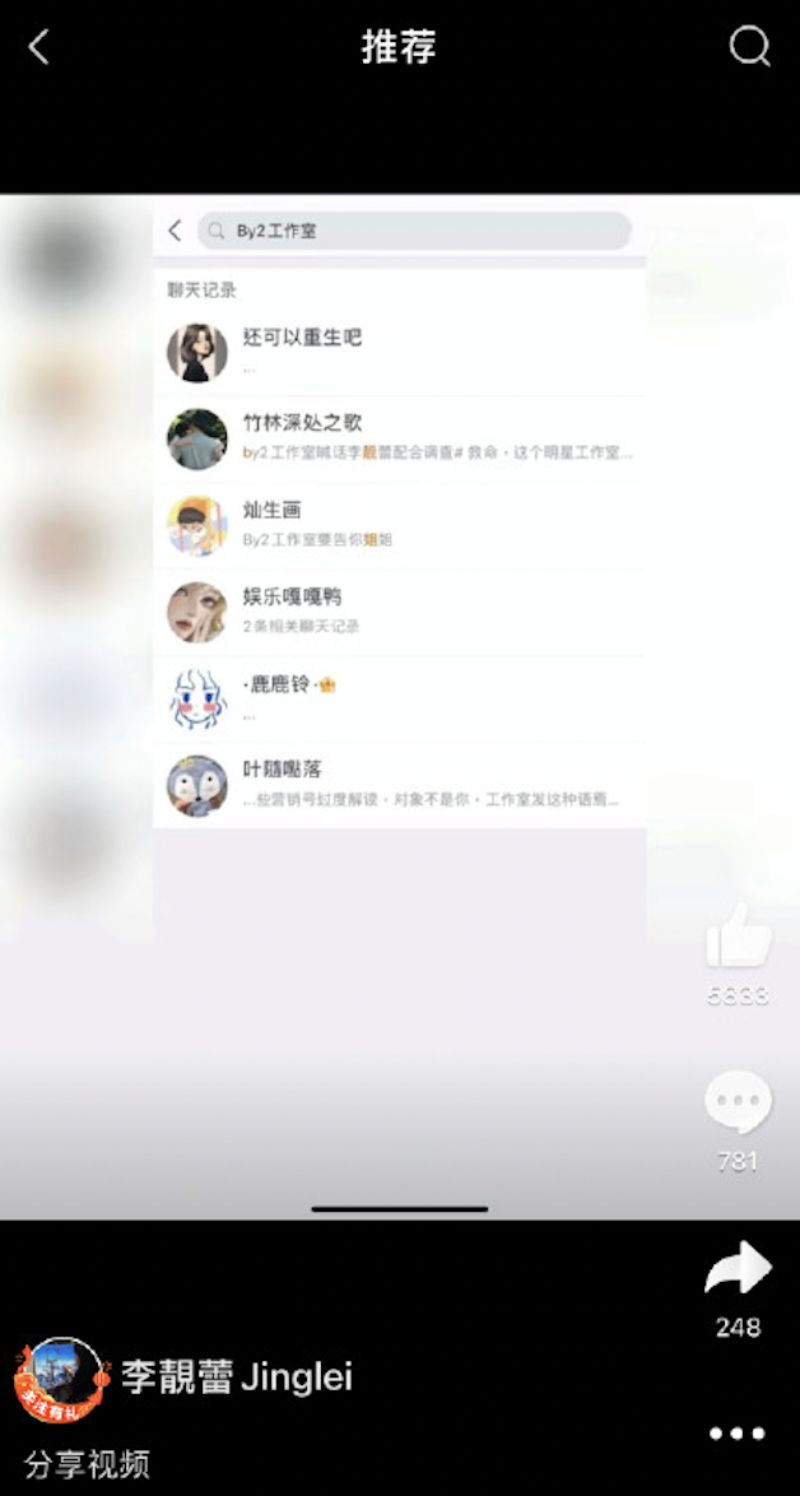This screenshot has width=800, height=1496.
Task: Share this video
Action: 738,1270
